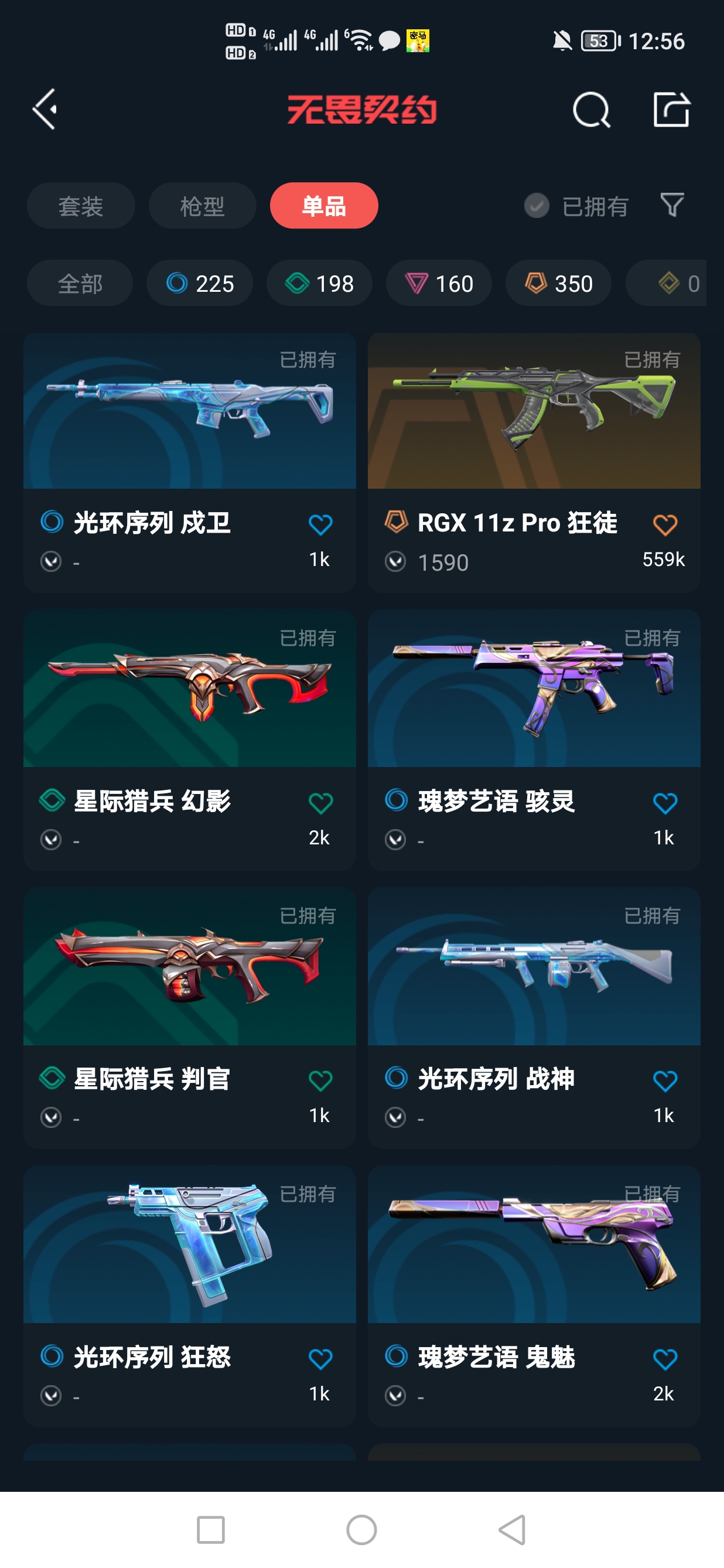The width and height of the screenshot is (724, 1568).
Task: Open the funnel filter options
Action: click(672, 205)
